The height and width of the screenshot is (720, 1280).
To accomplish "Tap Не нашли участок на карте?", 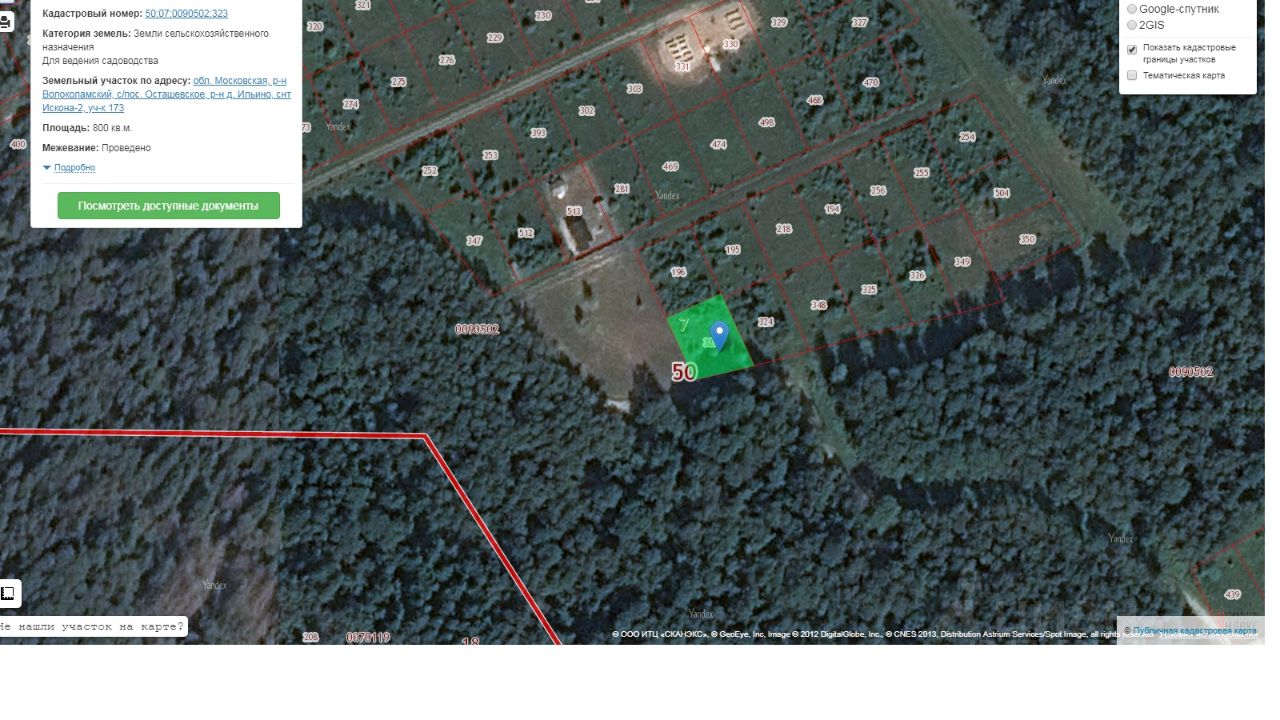I will click(x=92, y=627).
